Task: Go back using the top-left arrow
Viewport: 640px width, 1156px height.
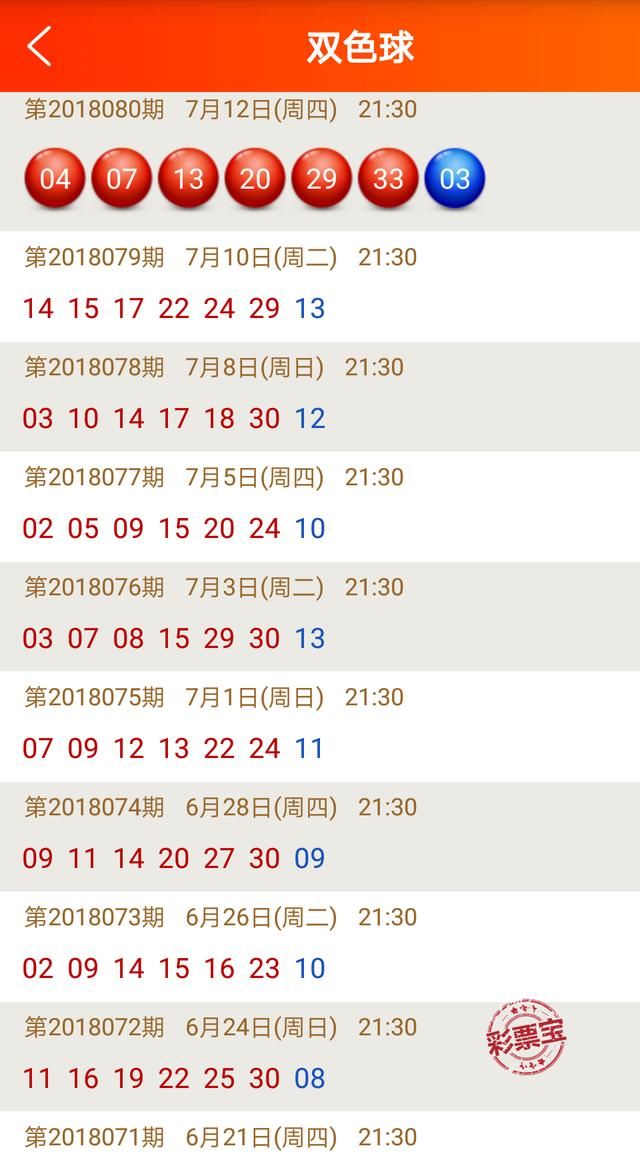Action: 39,46
